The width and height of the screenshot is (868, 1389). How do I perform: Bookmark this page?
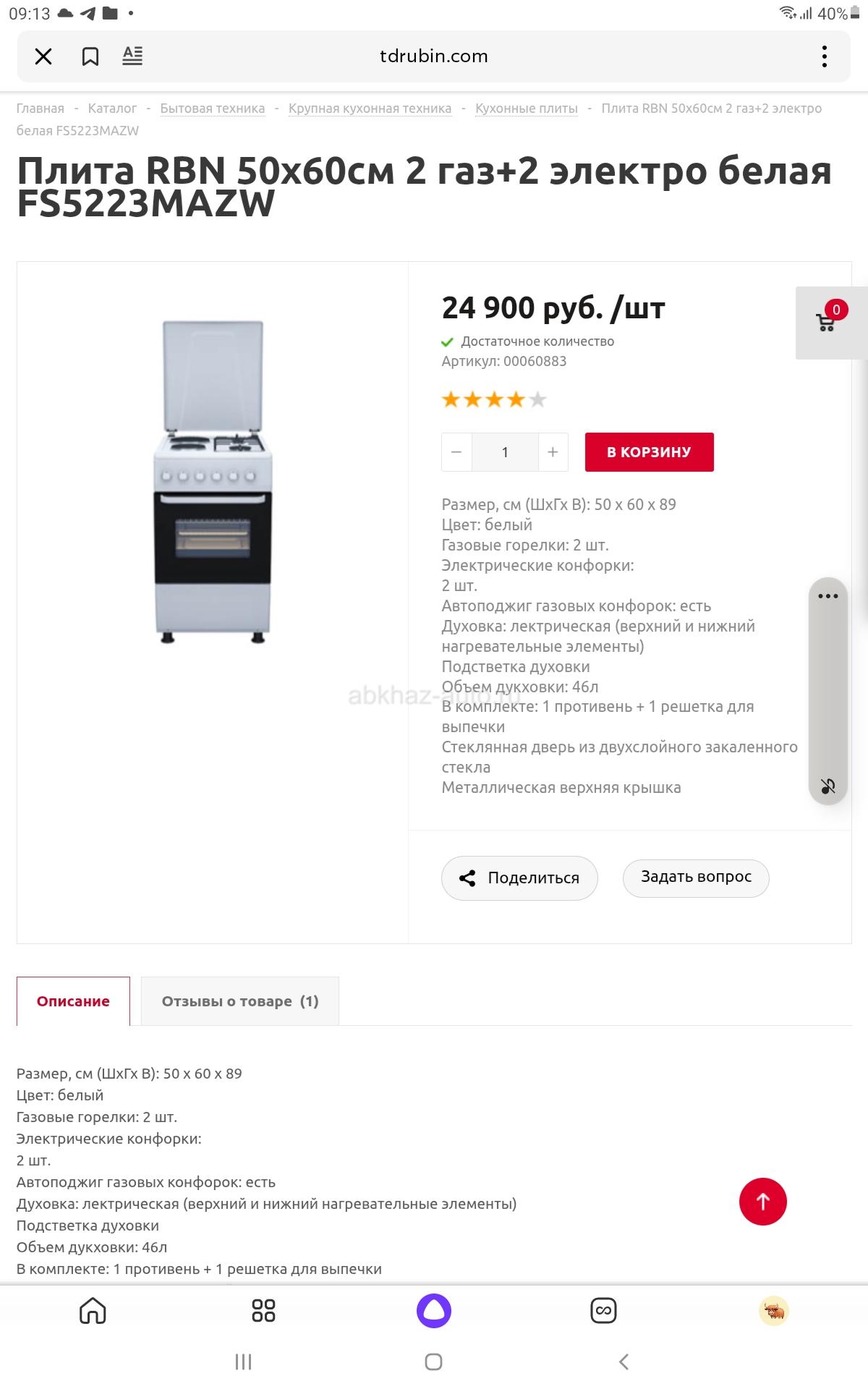[x=90, y=56]
